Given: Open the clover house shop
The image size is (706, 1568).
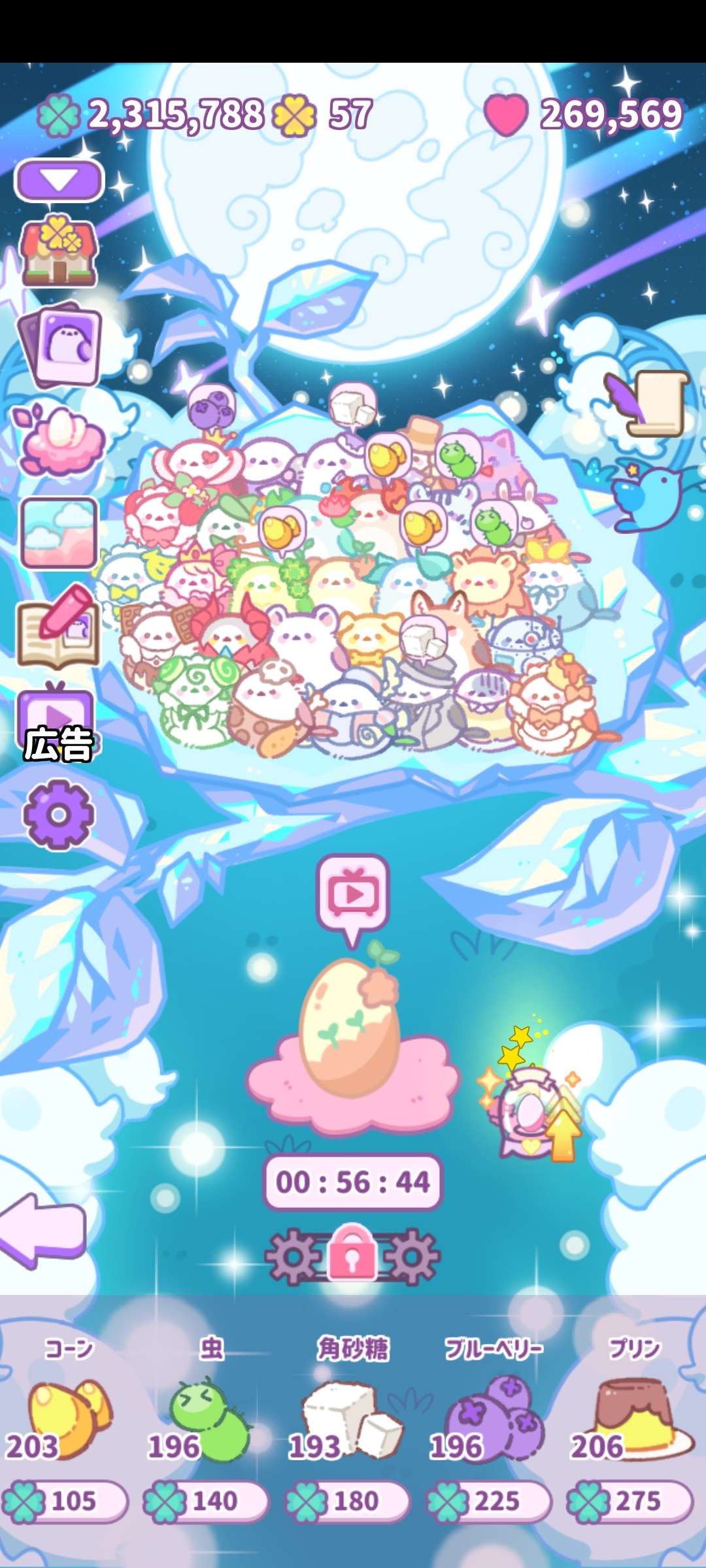Looking at the screenshot, I should pos(59,252).
